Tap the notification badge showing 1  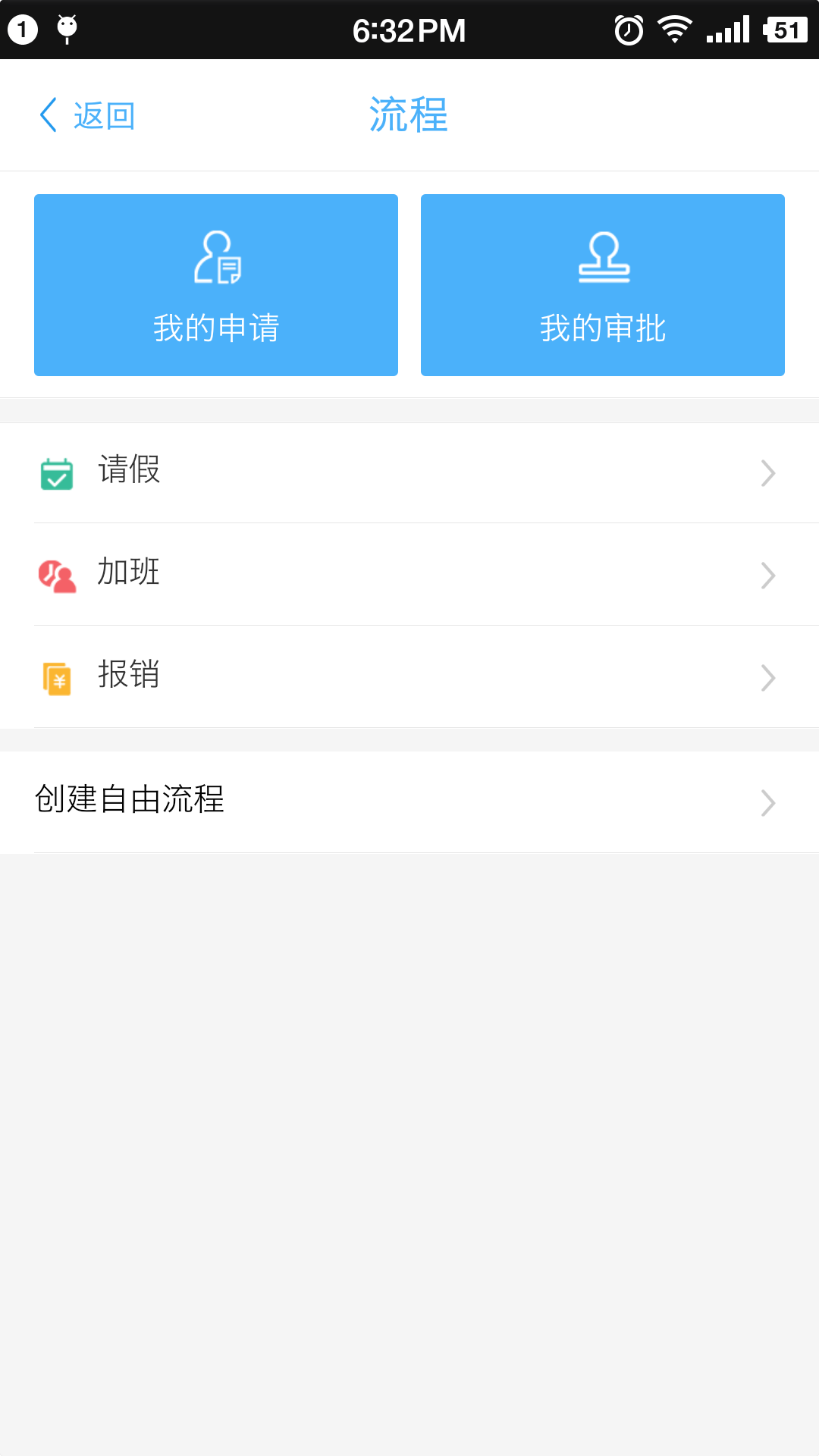click(x=22, y=29)
